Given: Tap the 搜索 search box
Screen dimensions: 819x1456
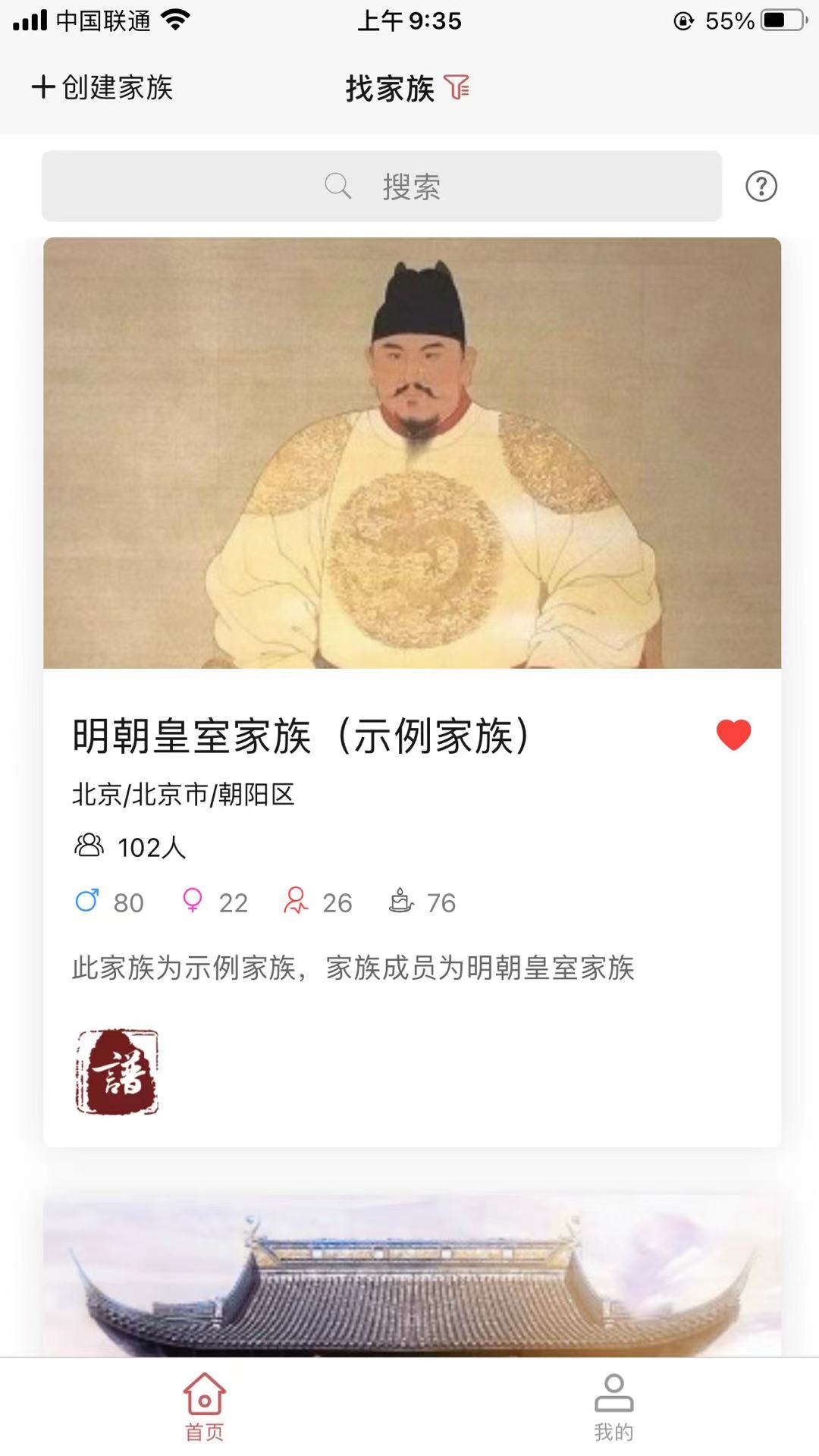Looking at the screenshot, I should (x=381, y=187).
